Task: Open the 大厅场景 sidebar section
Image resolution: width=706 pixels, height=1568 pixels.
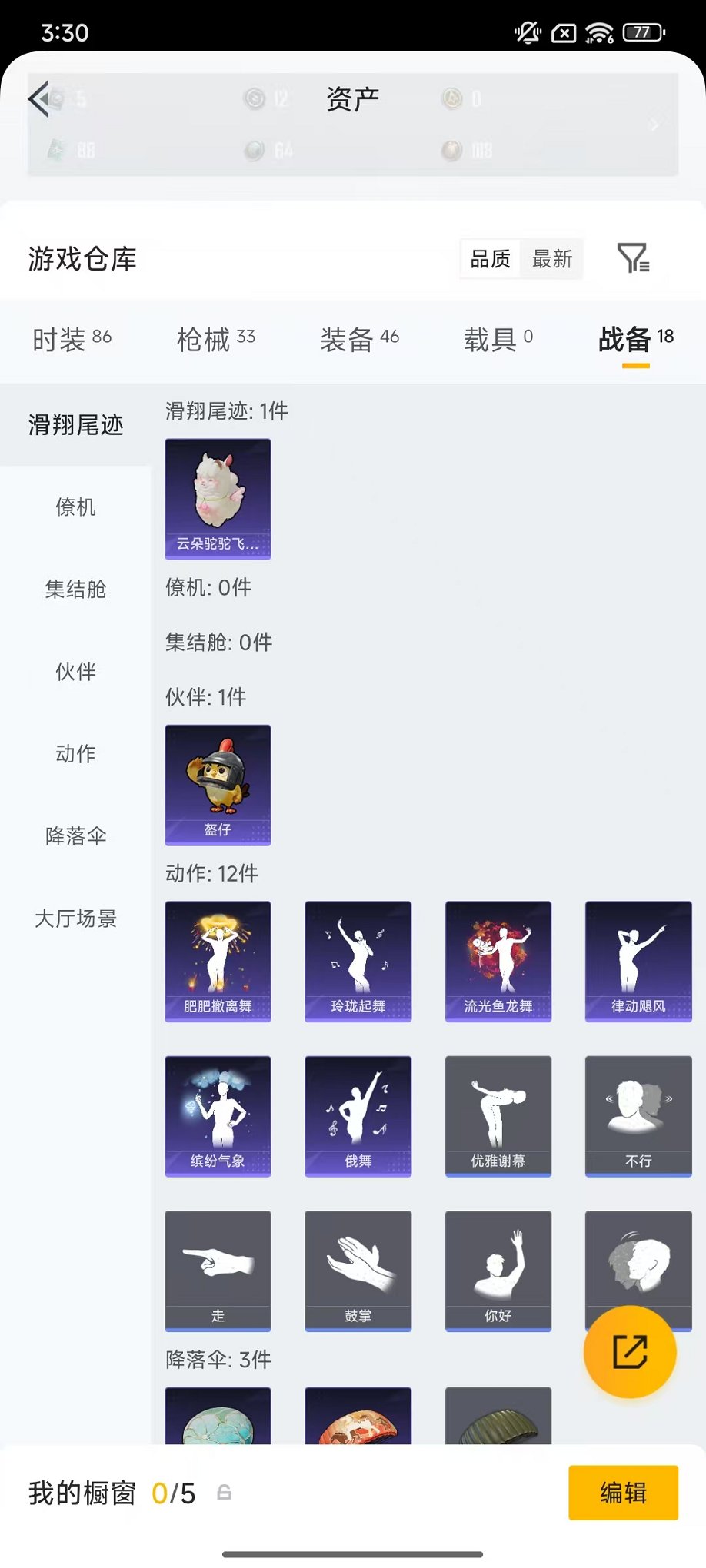Action: point(75,919)
